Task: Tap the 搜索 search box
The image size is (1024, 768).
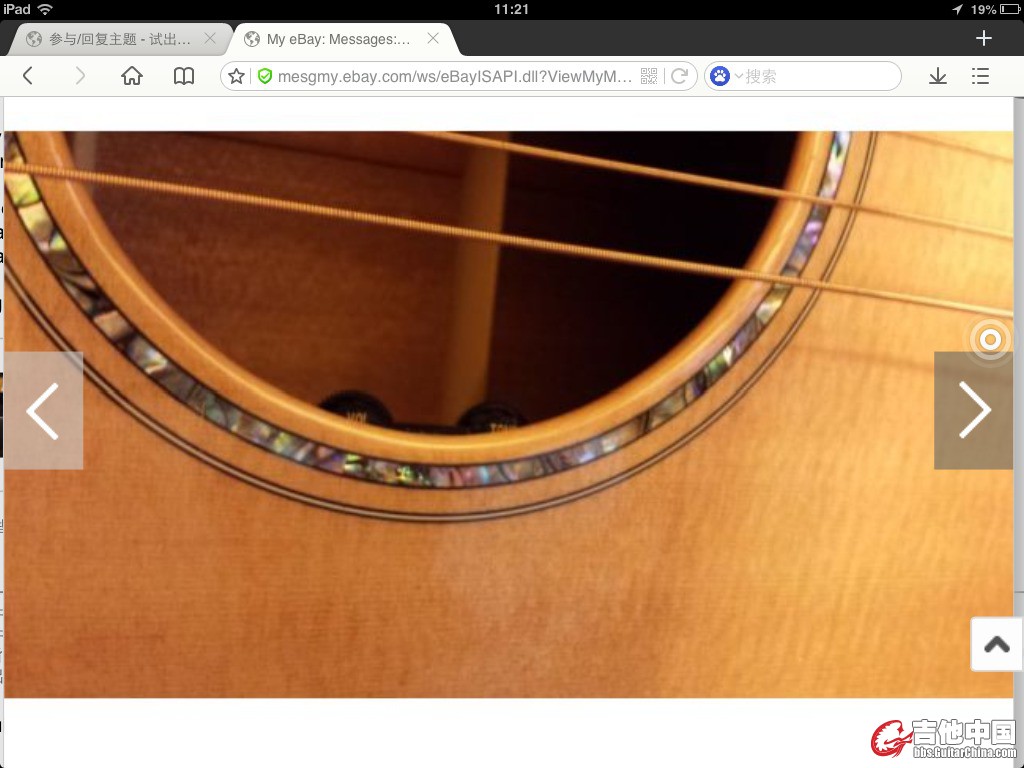Action: click(815, 76)
